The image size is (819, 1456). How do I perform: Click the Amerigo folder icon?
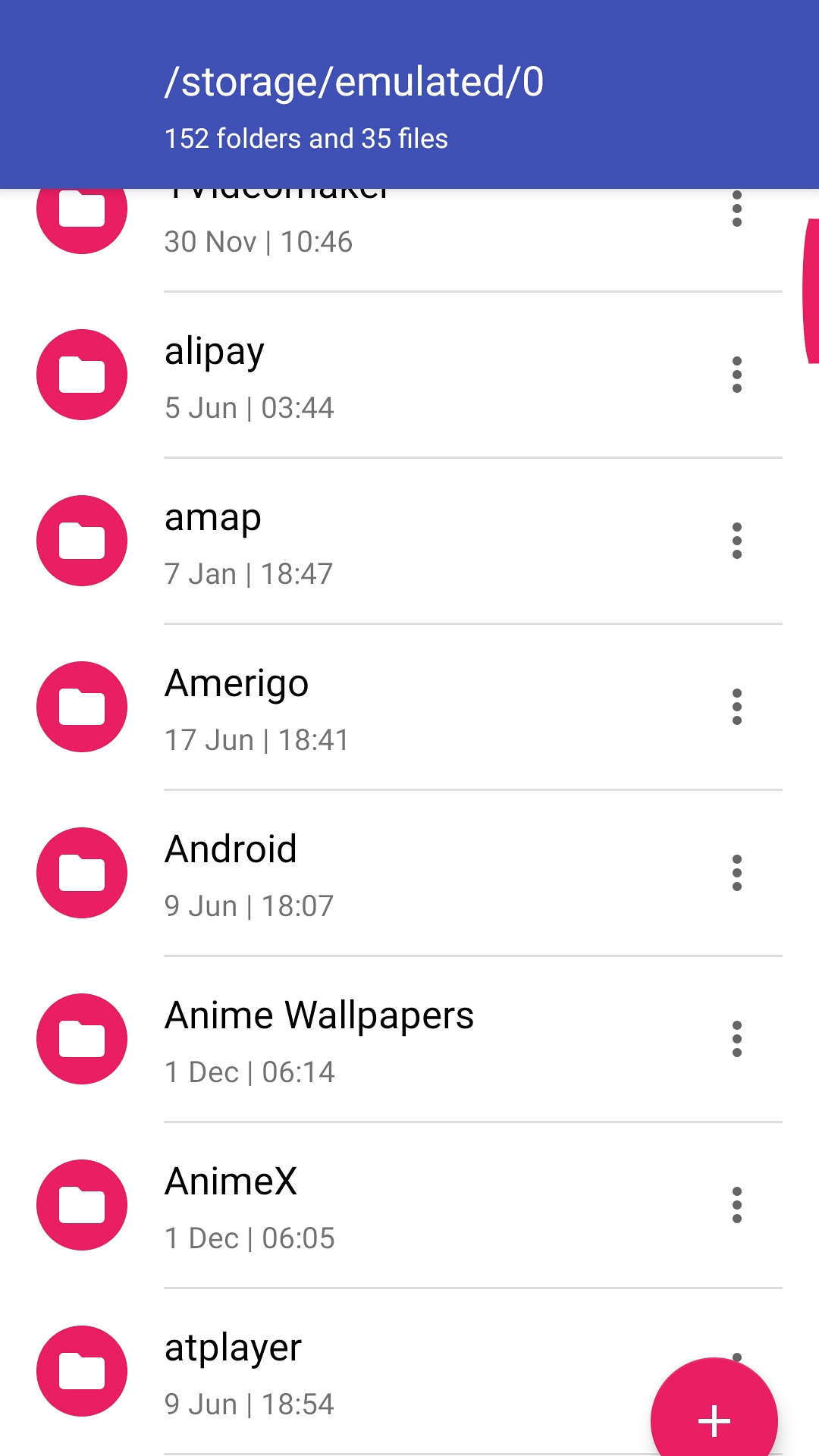[81, 707]
